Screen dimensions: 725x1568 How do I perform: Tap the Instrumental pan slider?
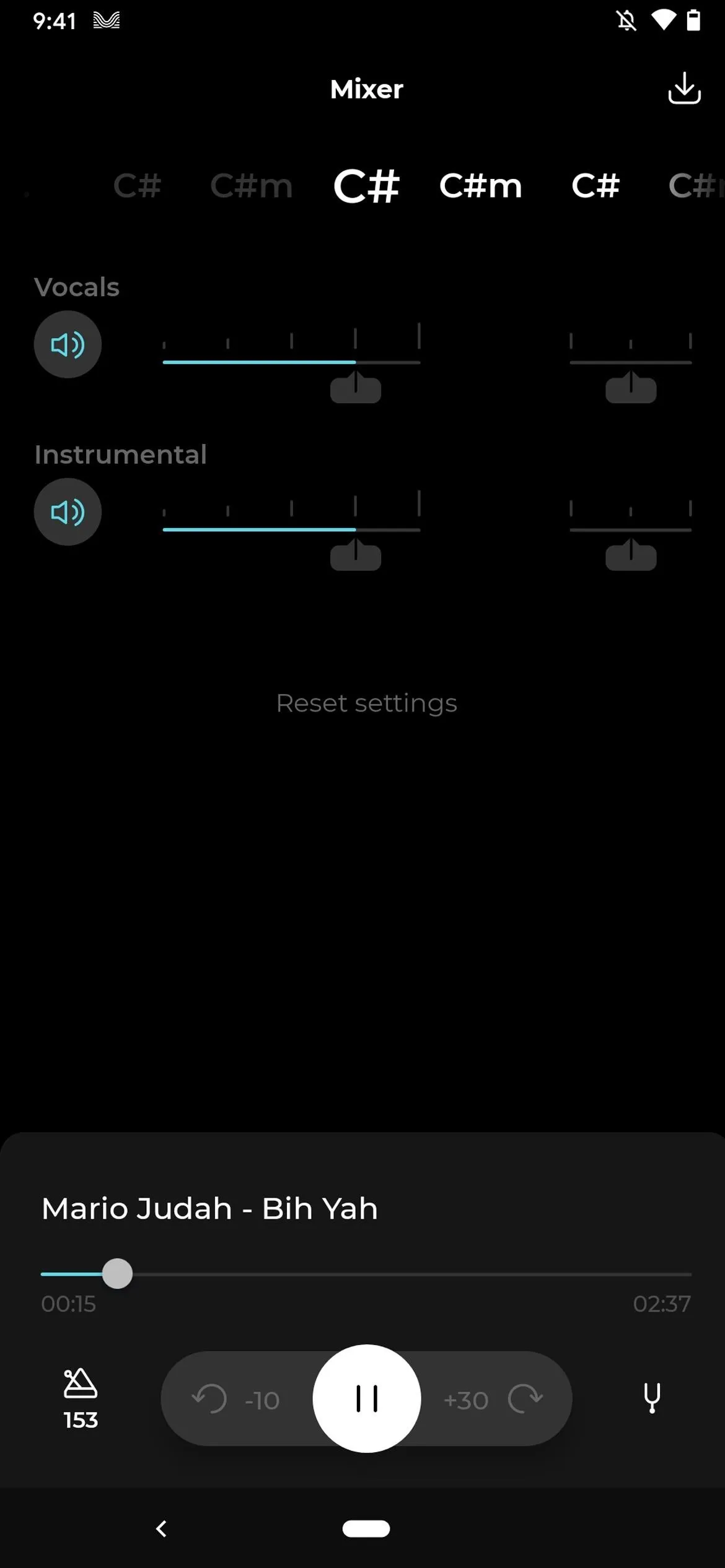(x=631, y=530)
